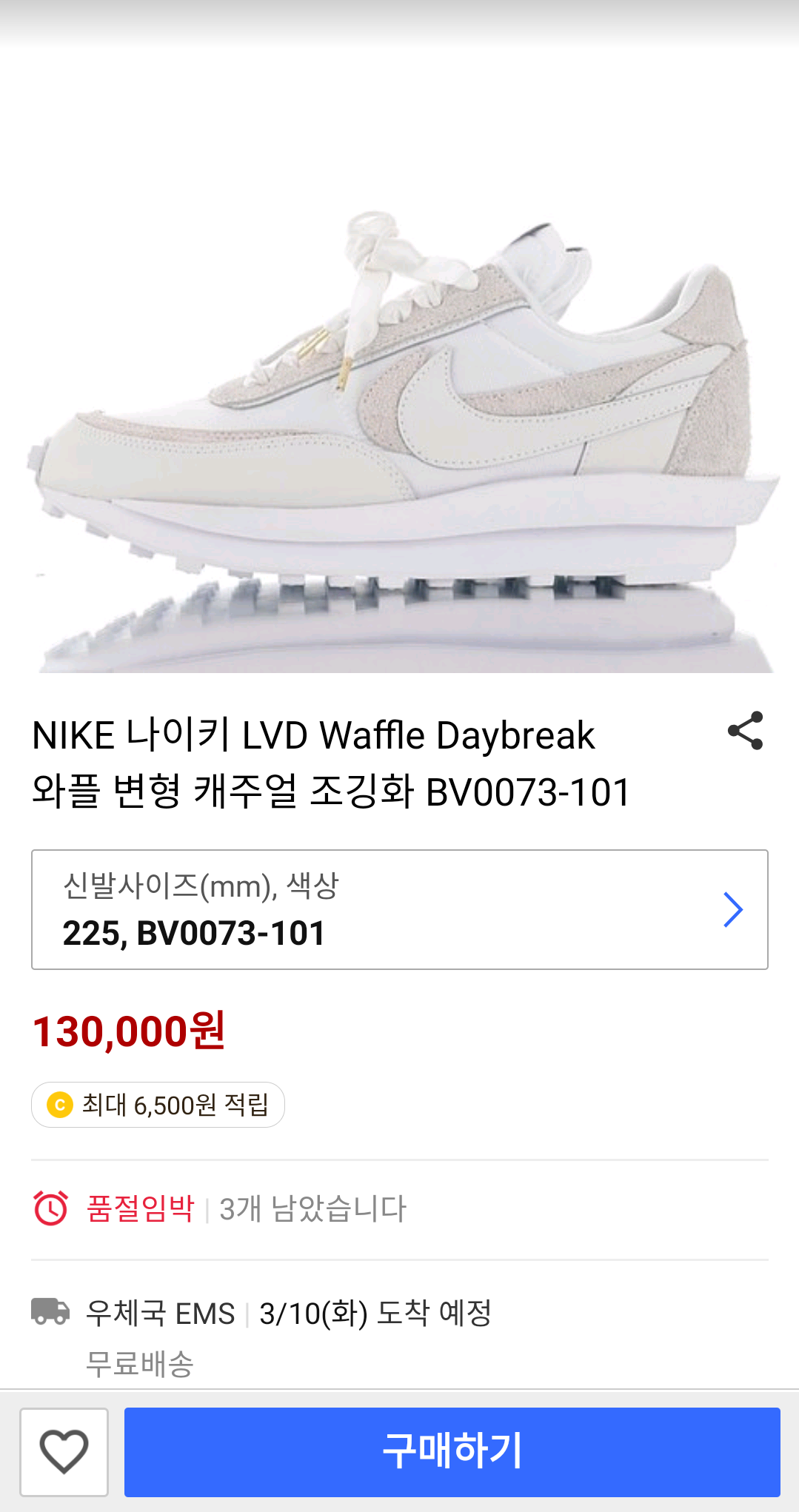Tap the 구매하기 buy button
The height and width of the screenshot is (1512, 799).
pos(452,1451)
